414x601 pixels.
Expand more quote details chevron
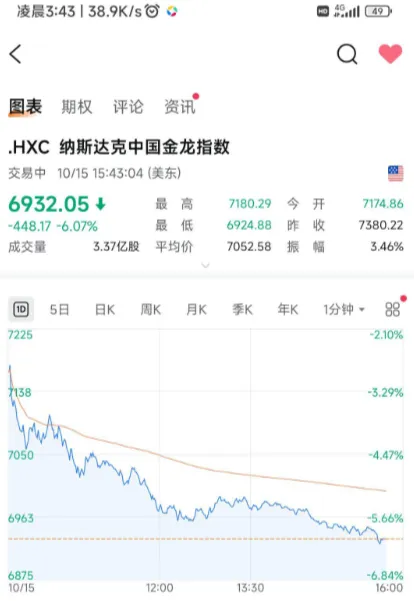click(205, 265)
